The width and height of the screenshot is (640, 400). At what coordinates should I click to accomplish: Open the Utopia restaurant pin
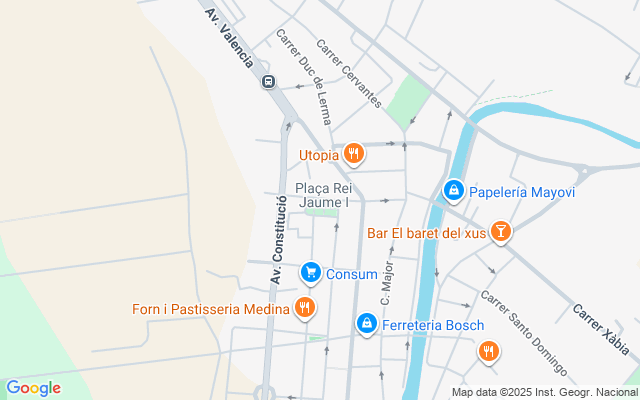pos(353,154)
